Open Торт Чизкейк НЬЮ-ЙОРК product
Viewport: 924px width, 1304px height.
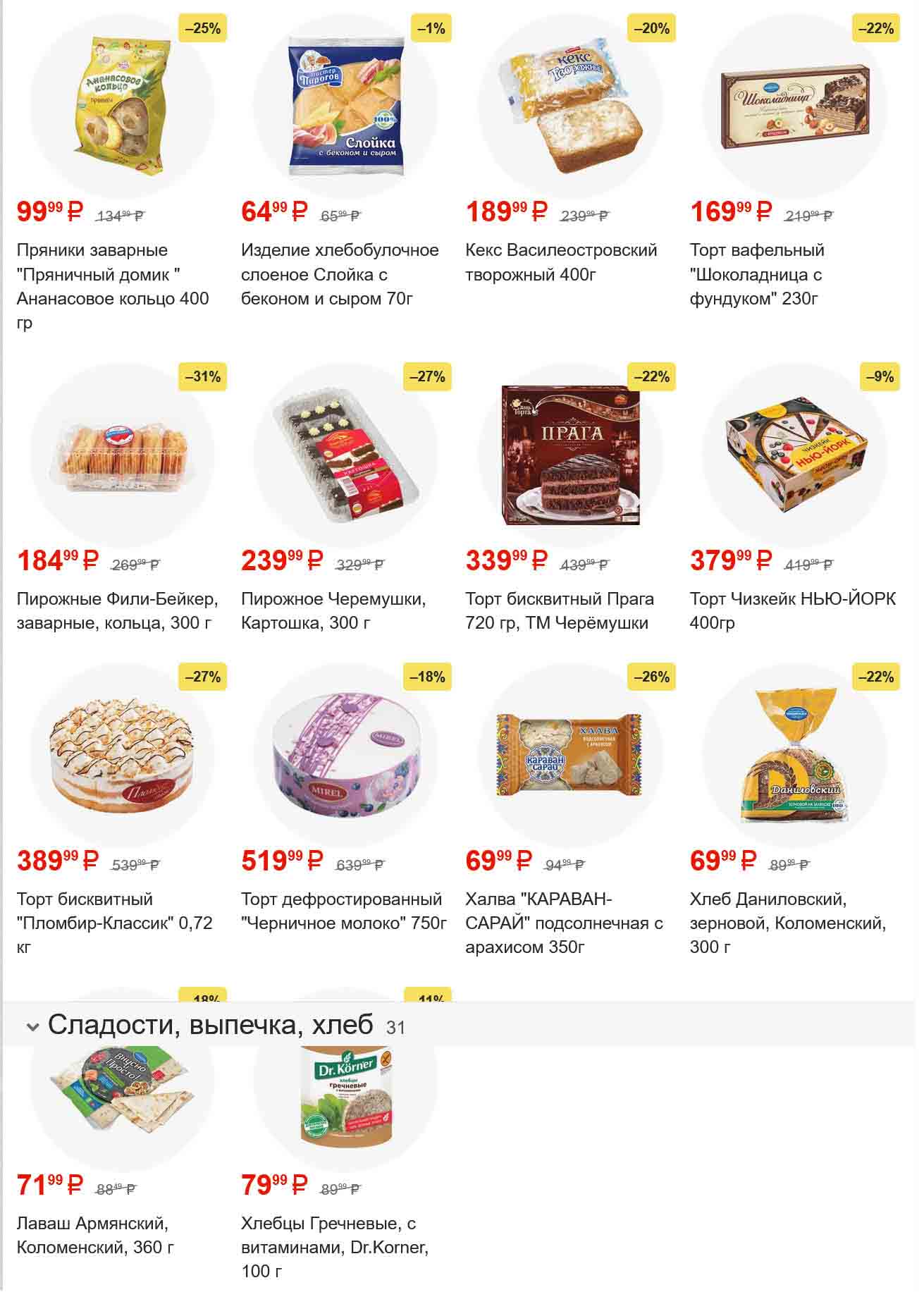pyautogui.click(x=795, y=455)
